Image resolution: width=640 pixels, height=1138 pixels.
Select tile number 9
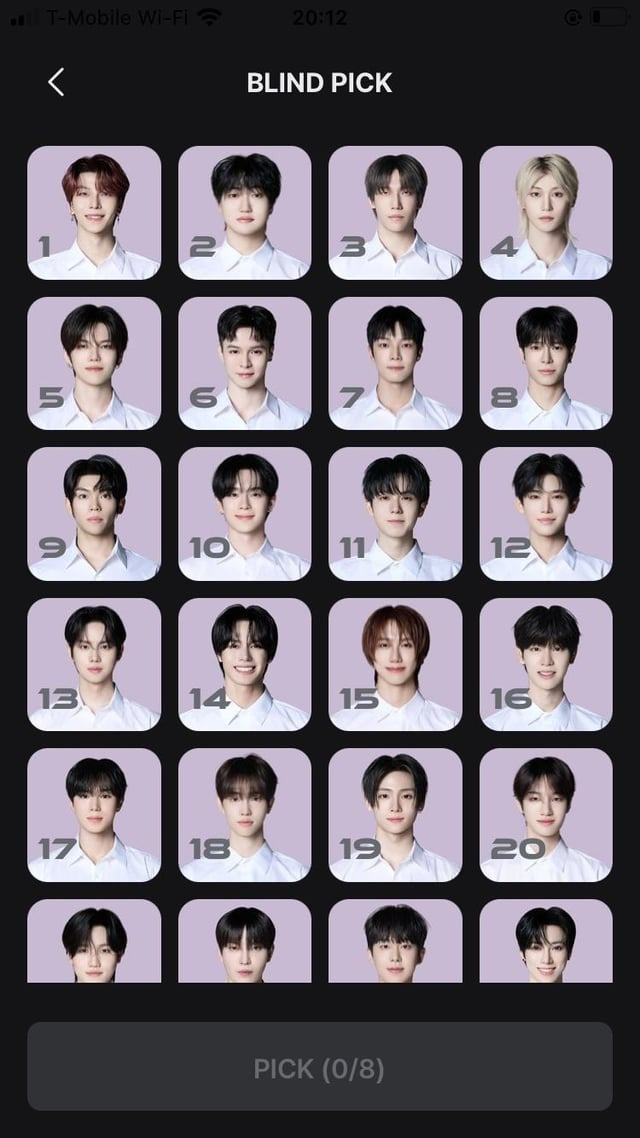coord(94,514)
